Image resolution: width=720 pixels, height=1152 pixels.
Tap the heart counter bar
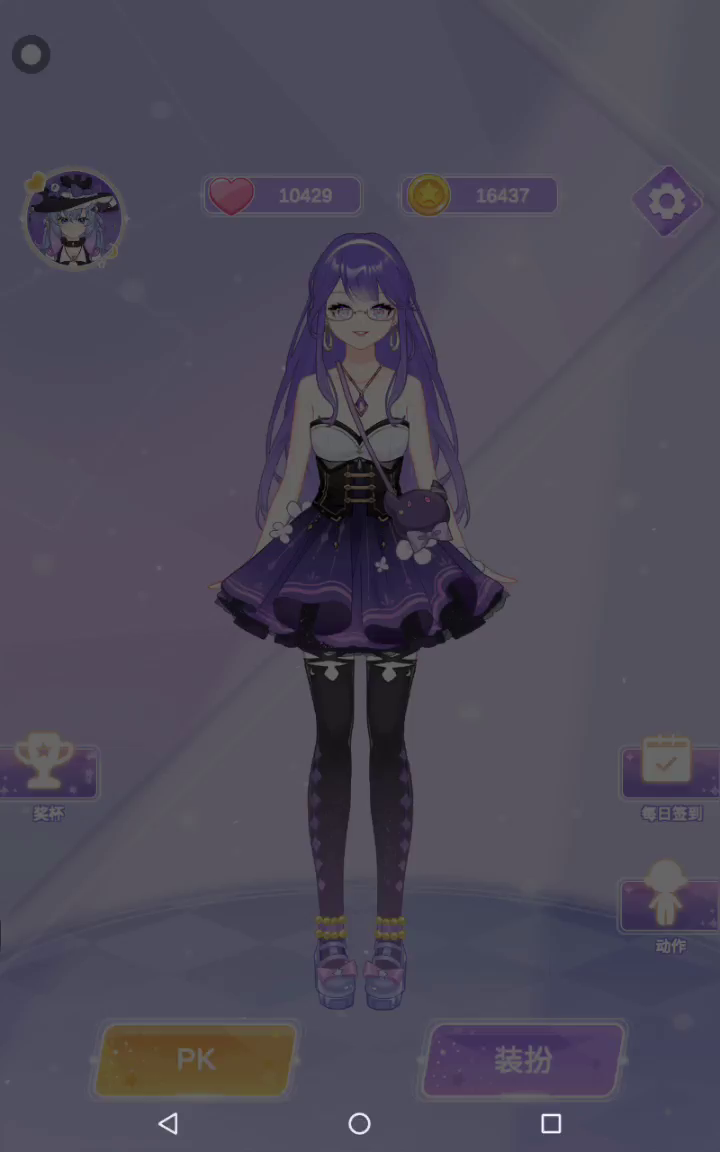pyautogui.click(x=283, y=196)
